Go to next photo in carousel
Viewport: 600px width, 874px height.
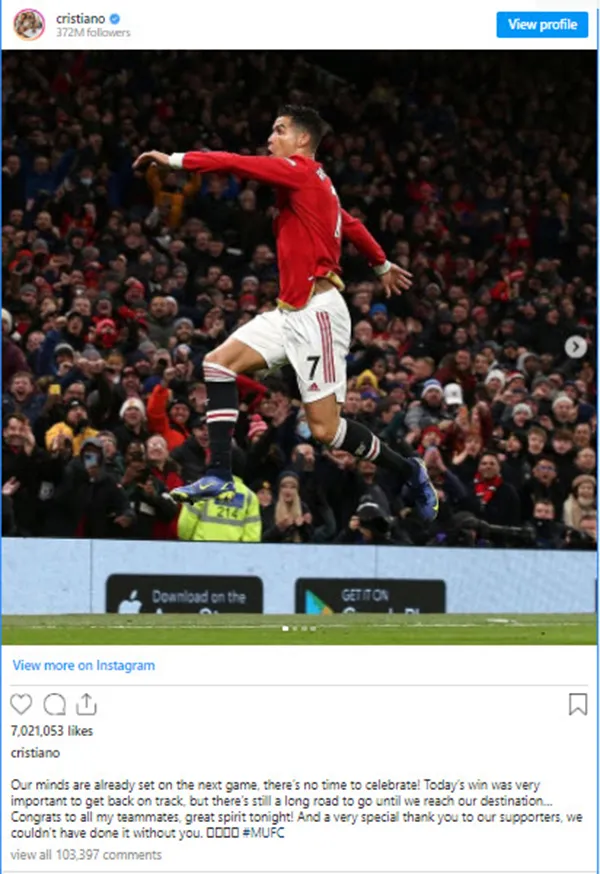[575, 346]
